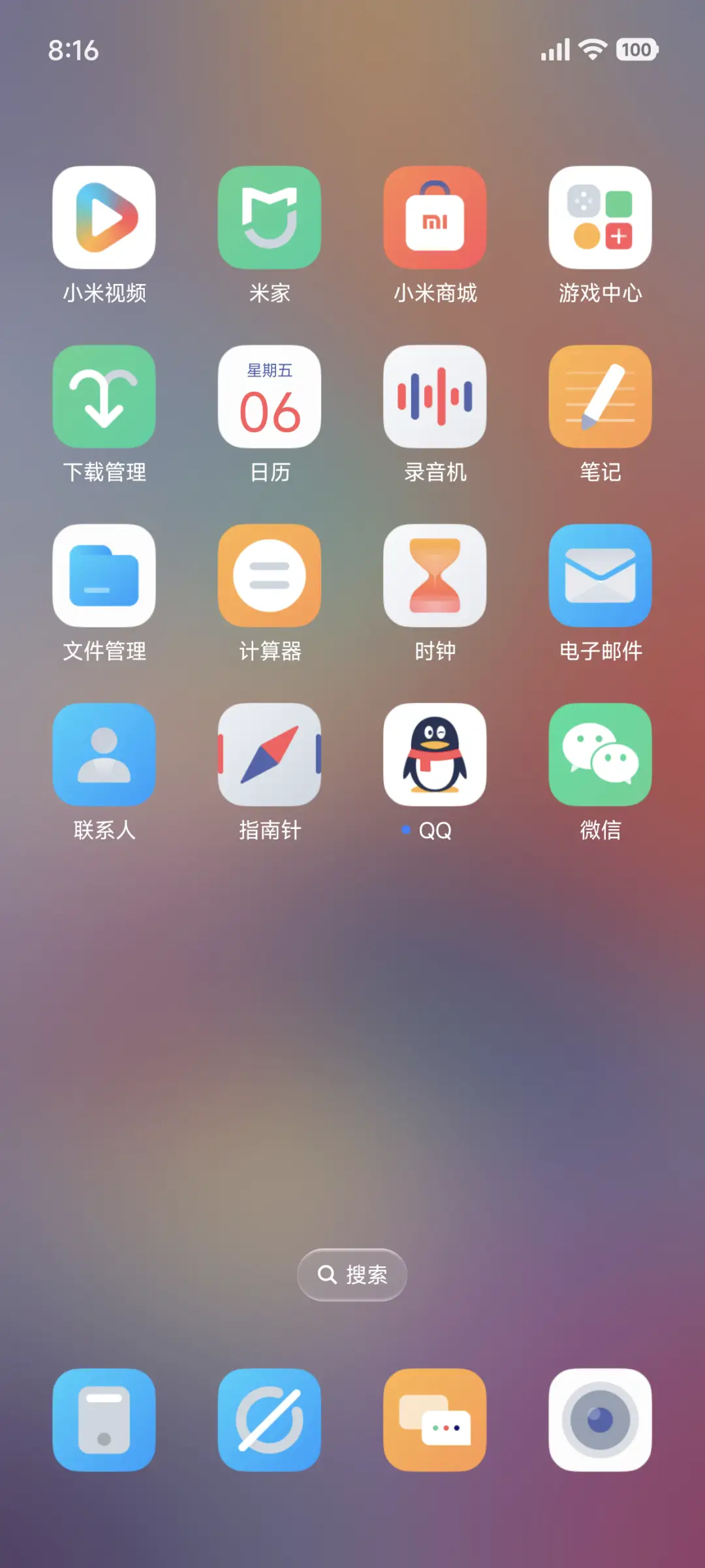Launch the Calculator app
This screenshot has width=705, height=1568.
(270, 576)
